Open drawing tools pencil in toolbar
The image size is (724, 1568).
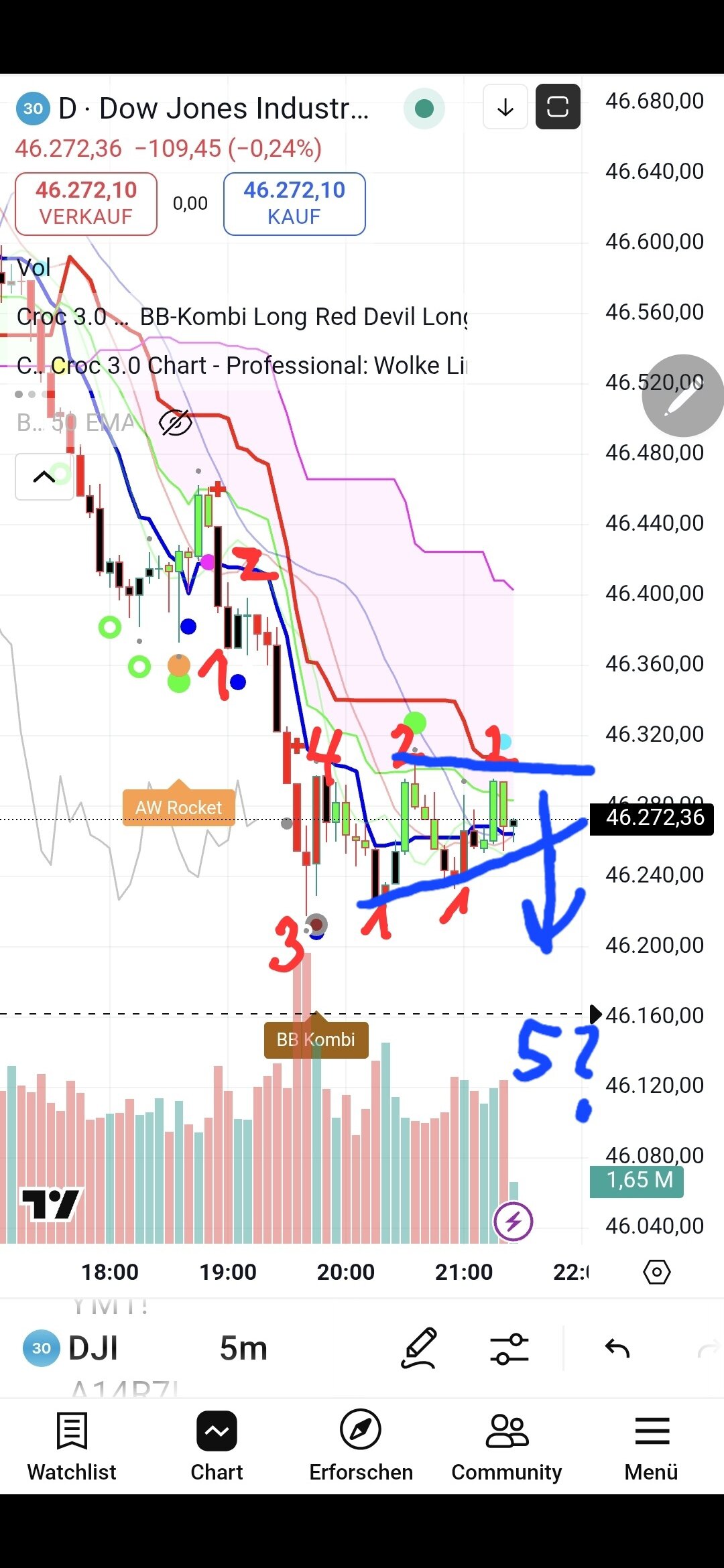pos(419,1348)
